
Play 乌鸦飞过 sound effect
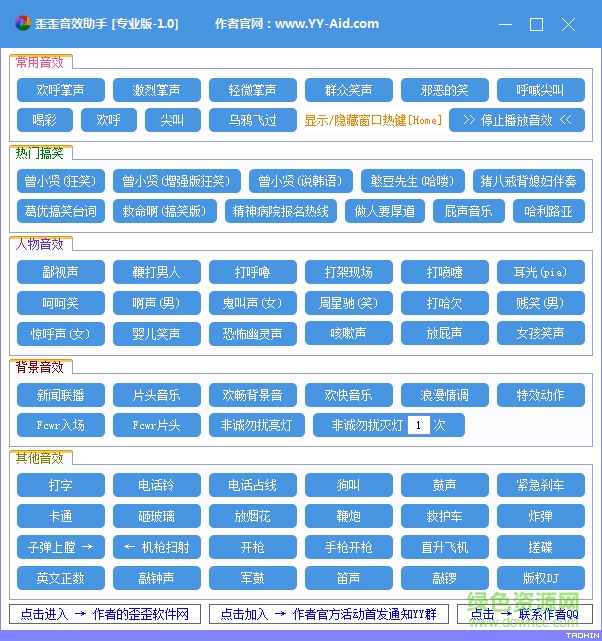[x=253, y=120]
